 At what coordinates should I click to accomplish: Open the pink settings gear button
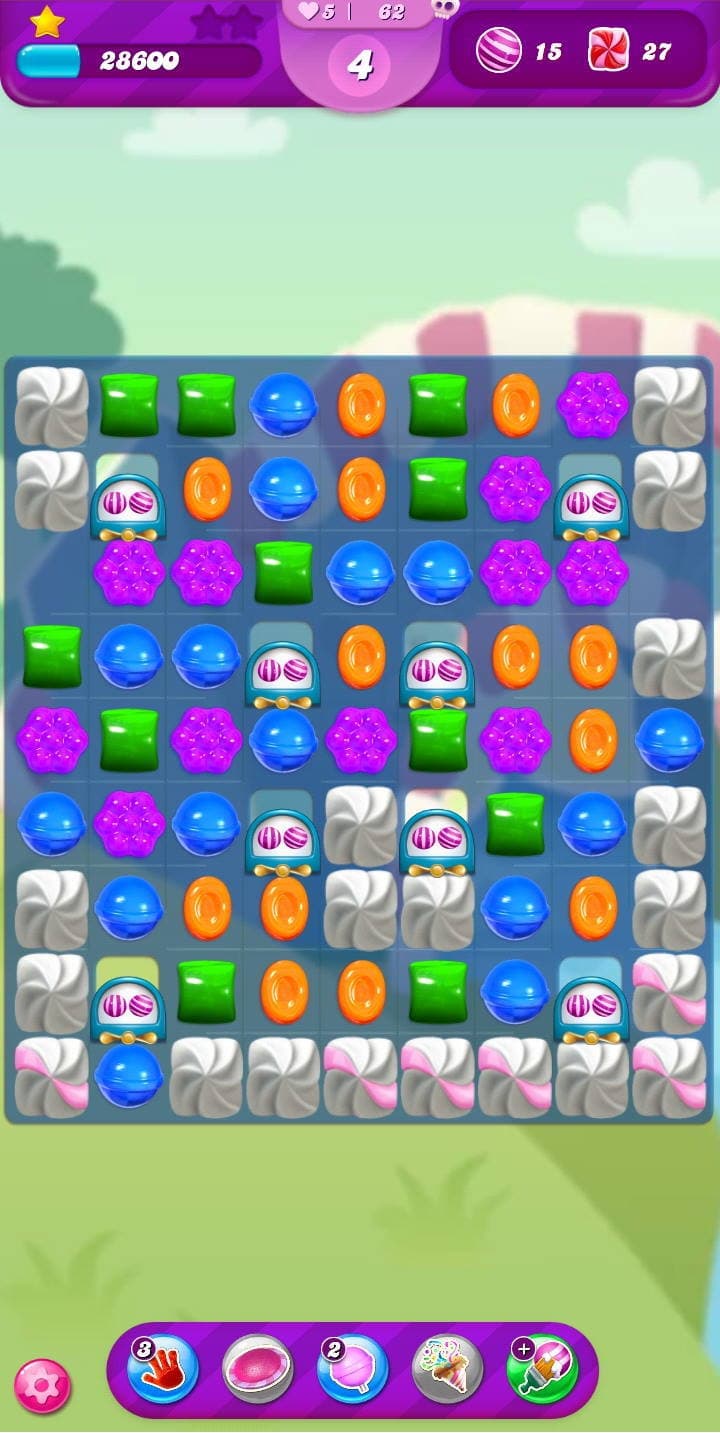pos(42,1386)
